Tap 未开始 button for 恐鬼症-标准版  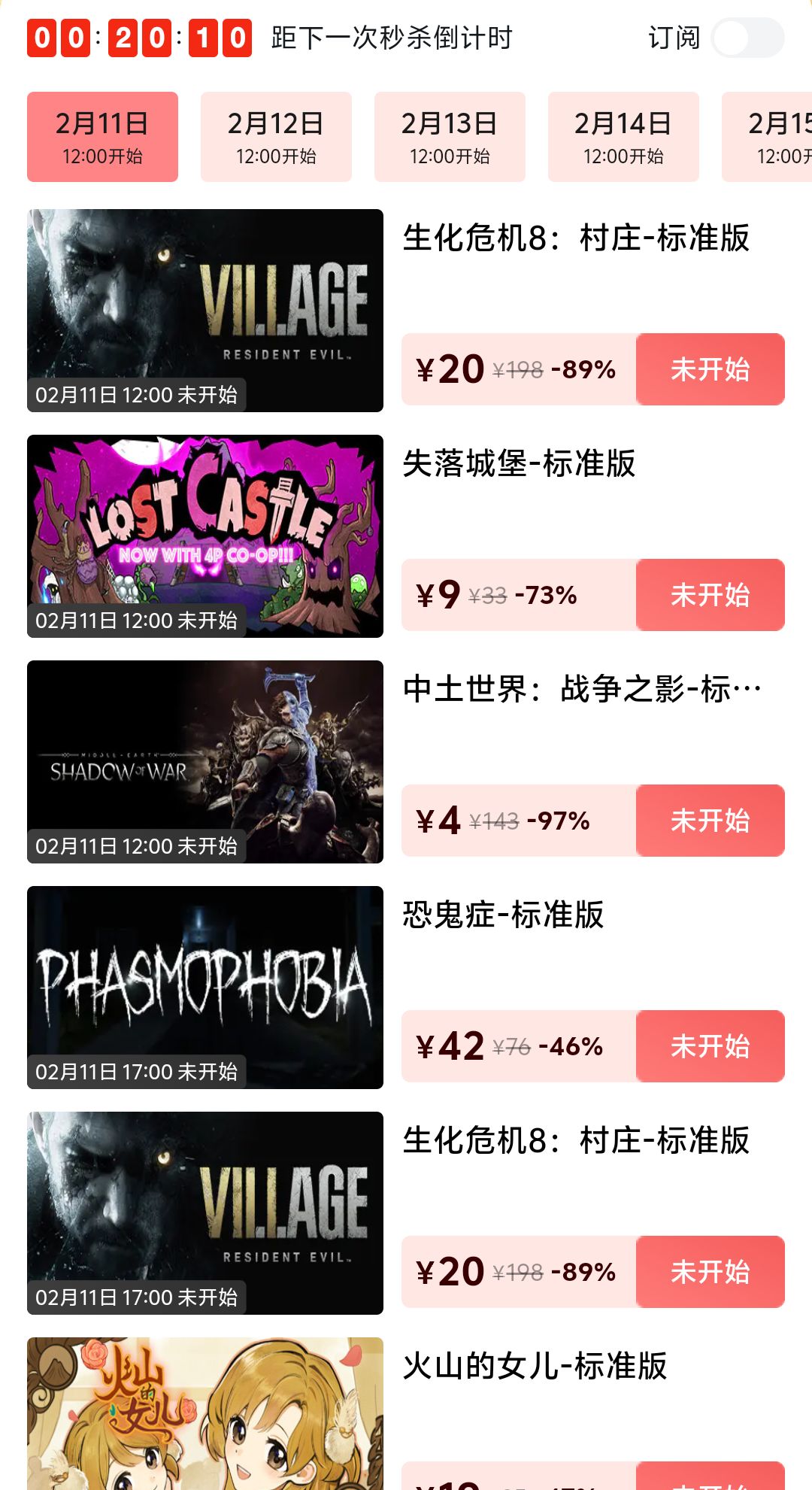710,1046
